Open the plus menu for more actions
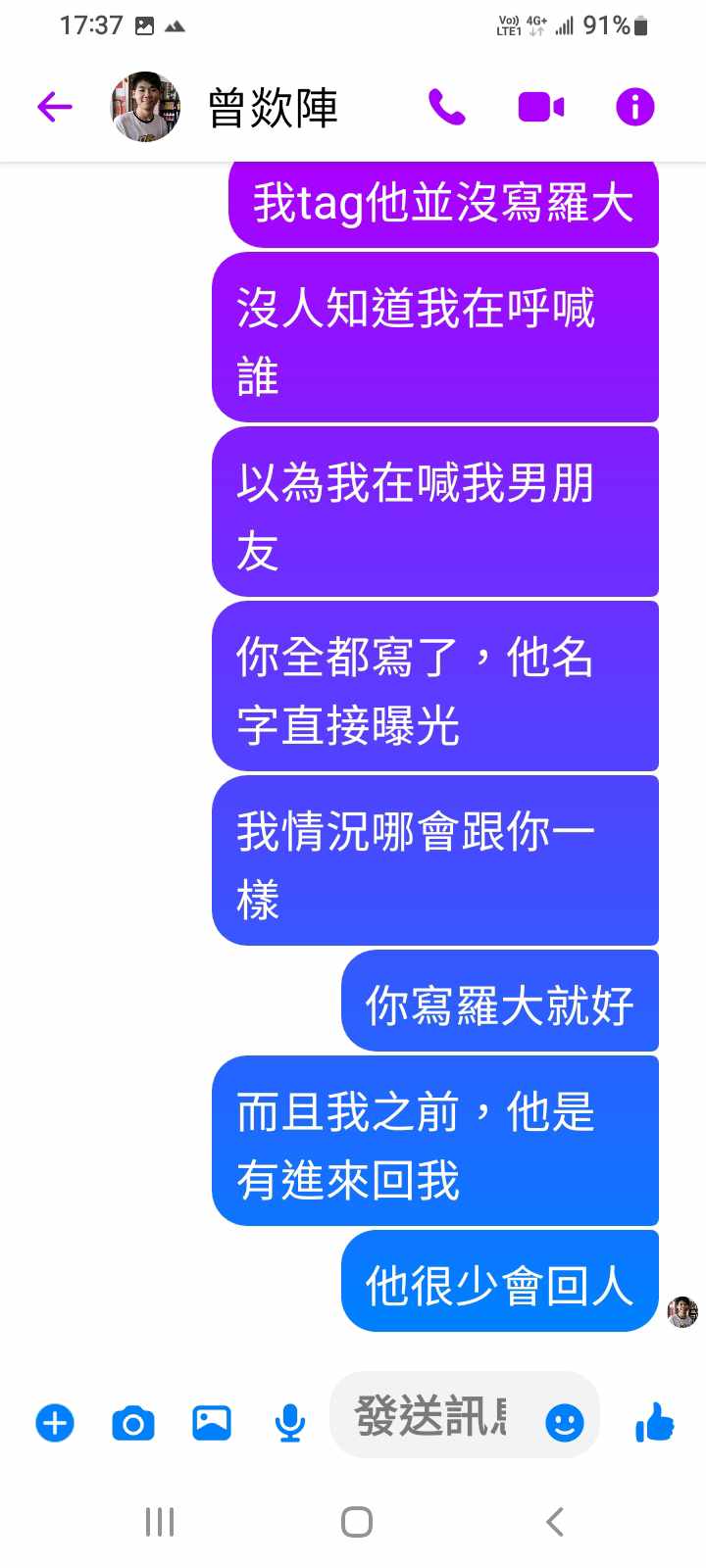Image resolution: width=706 pixels, height=1568 pixels. click(x=55, y=1422)
